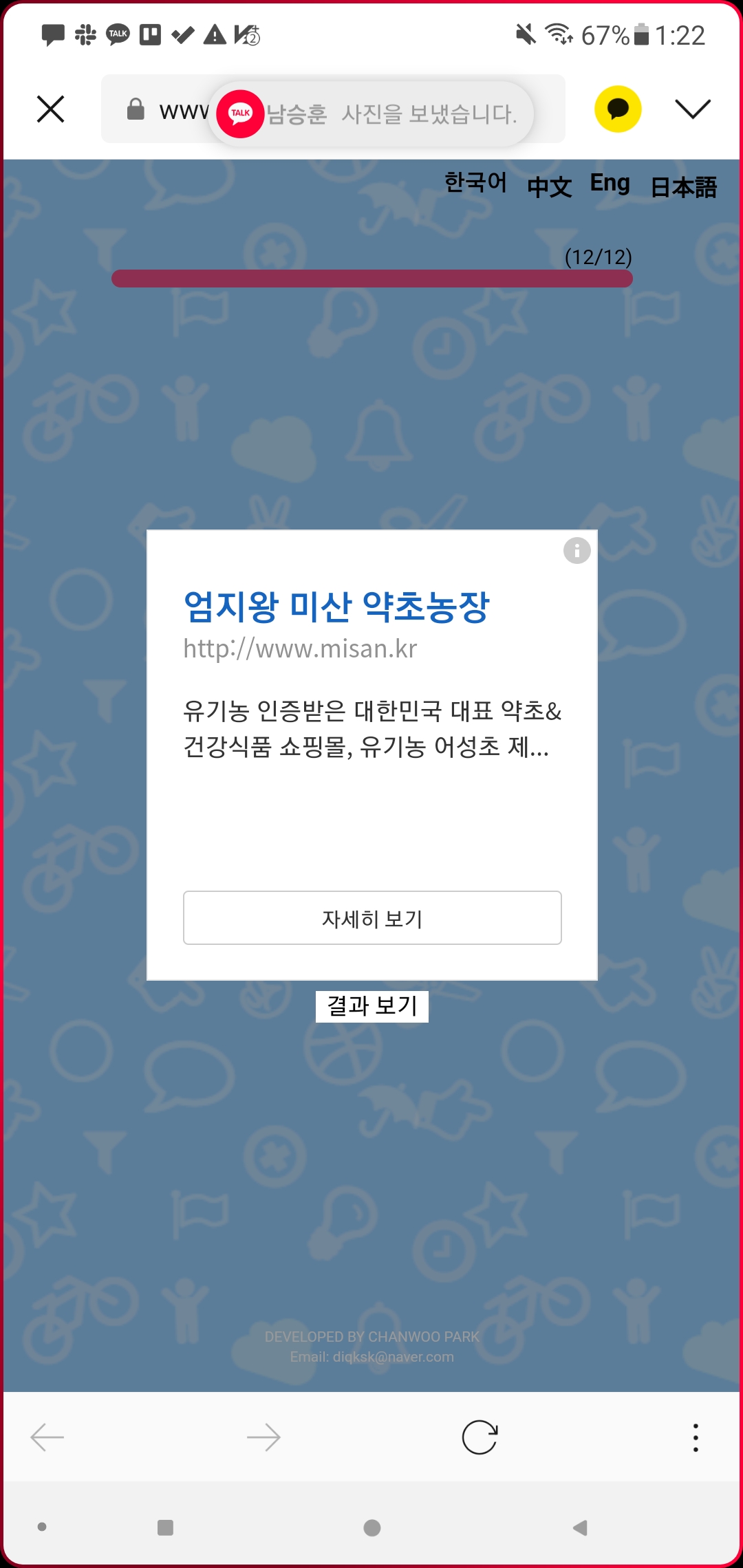
Task: Tap the 자세히 보기 button
Action: 372,918
